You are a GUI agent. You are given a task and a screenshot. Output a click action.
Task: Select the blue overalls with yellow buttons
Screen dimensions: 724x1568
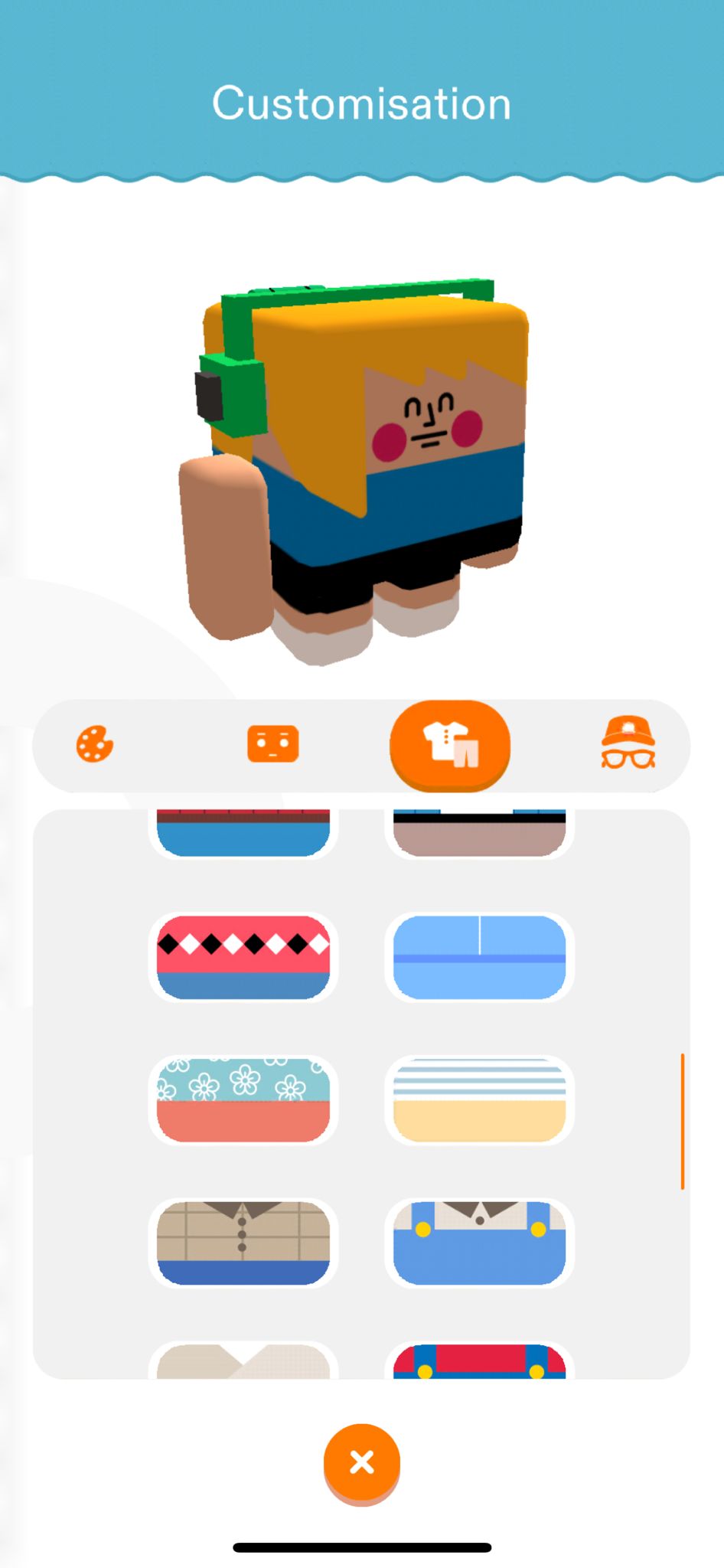tap(479, 1242)
